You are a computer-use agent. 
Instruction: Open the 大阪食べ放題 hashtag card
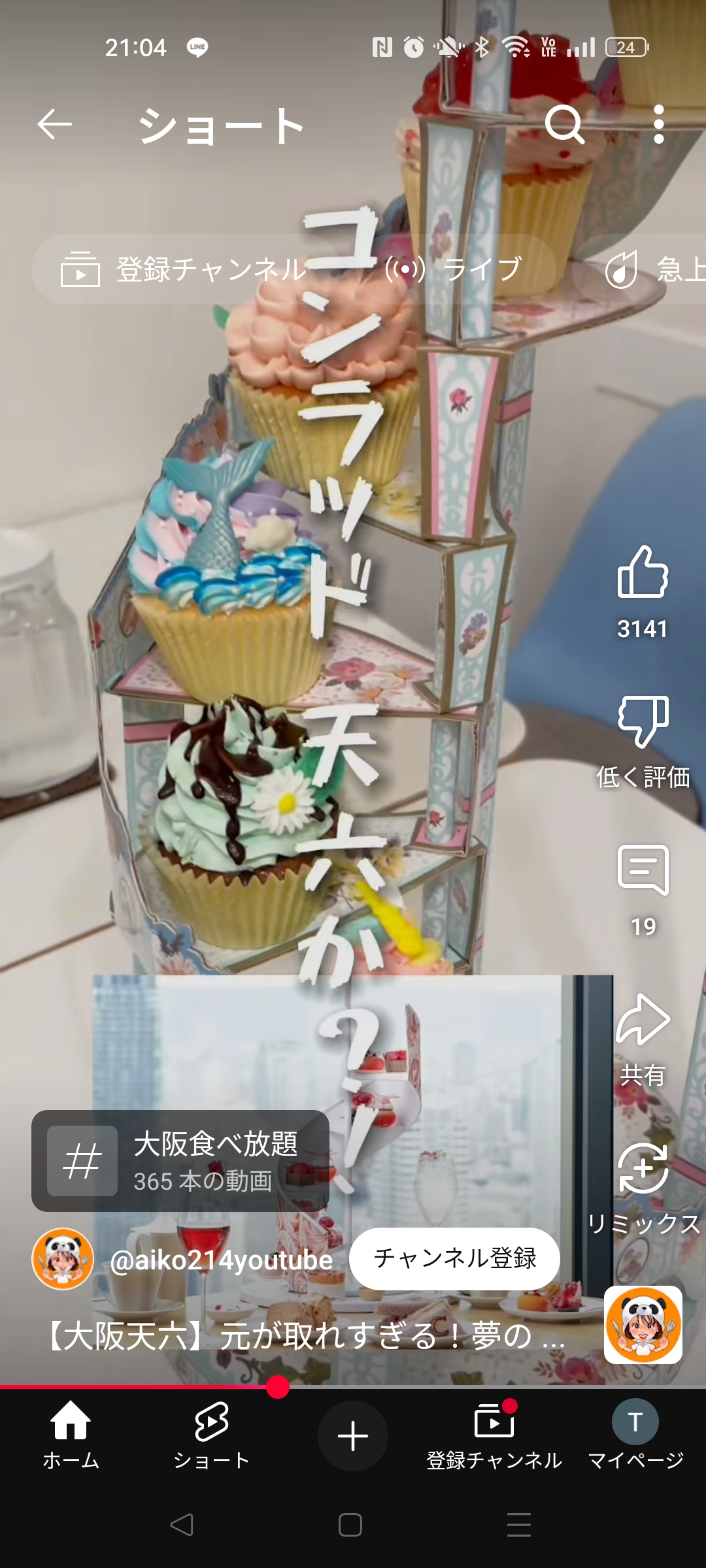click(x=180, y=1161)
